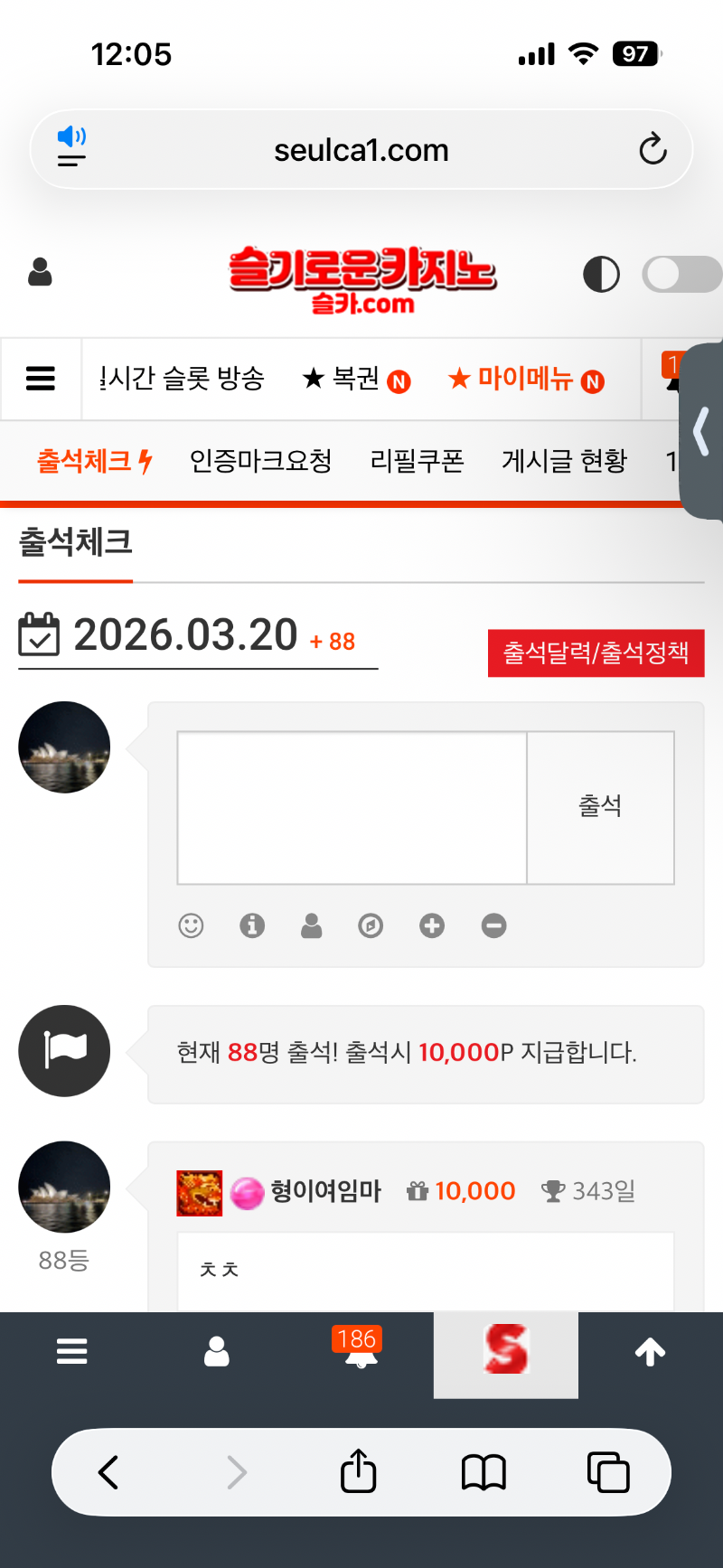723x1568 pixels.
Task: Toggle the dark mode switch
Action: coord(681,274)
